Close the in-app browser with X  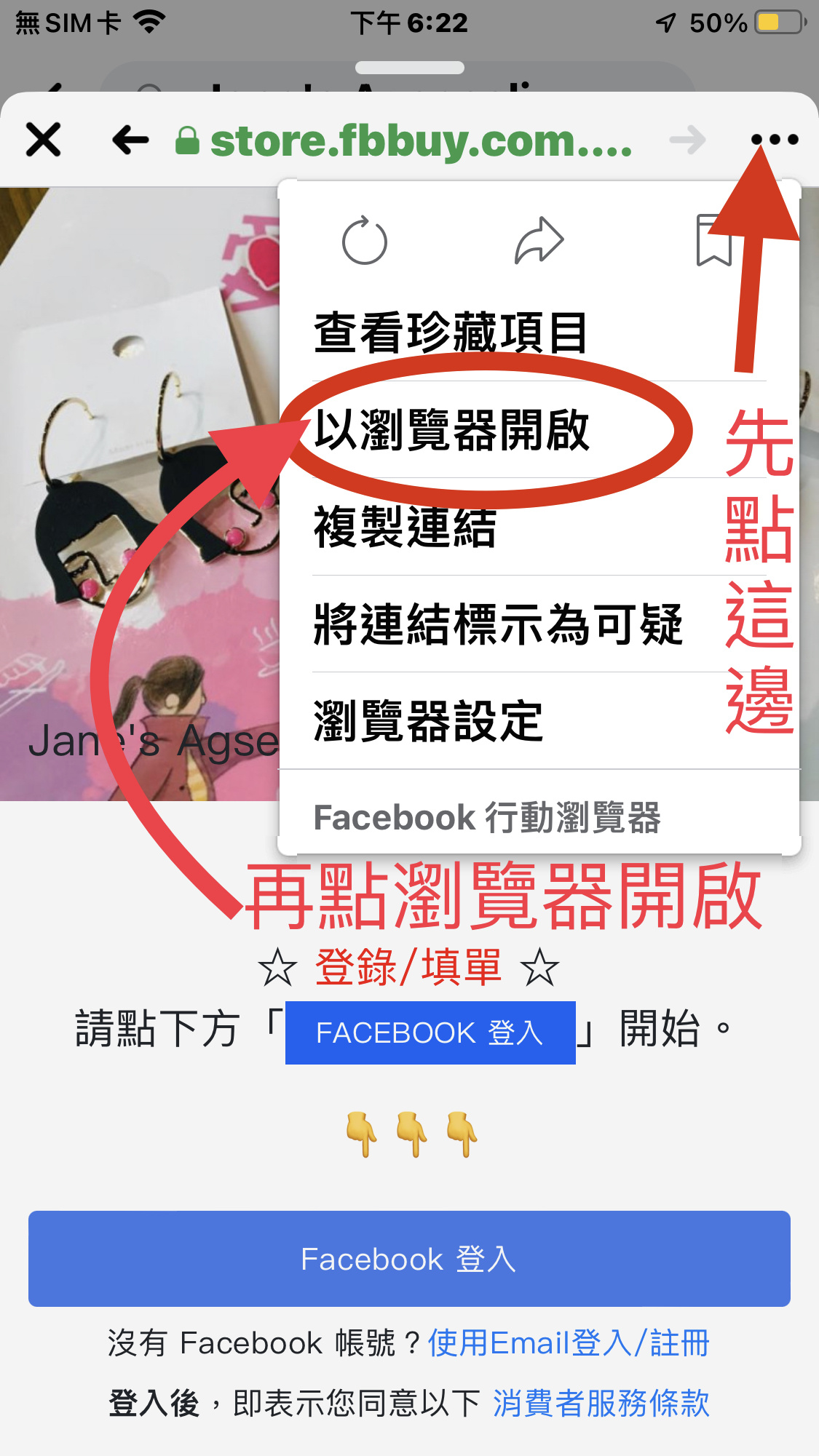(43, 140)
